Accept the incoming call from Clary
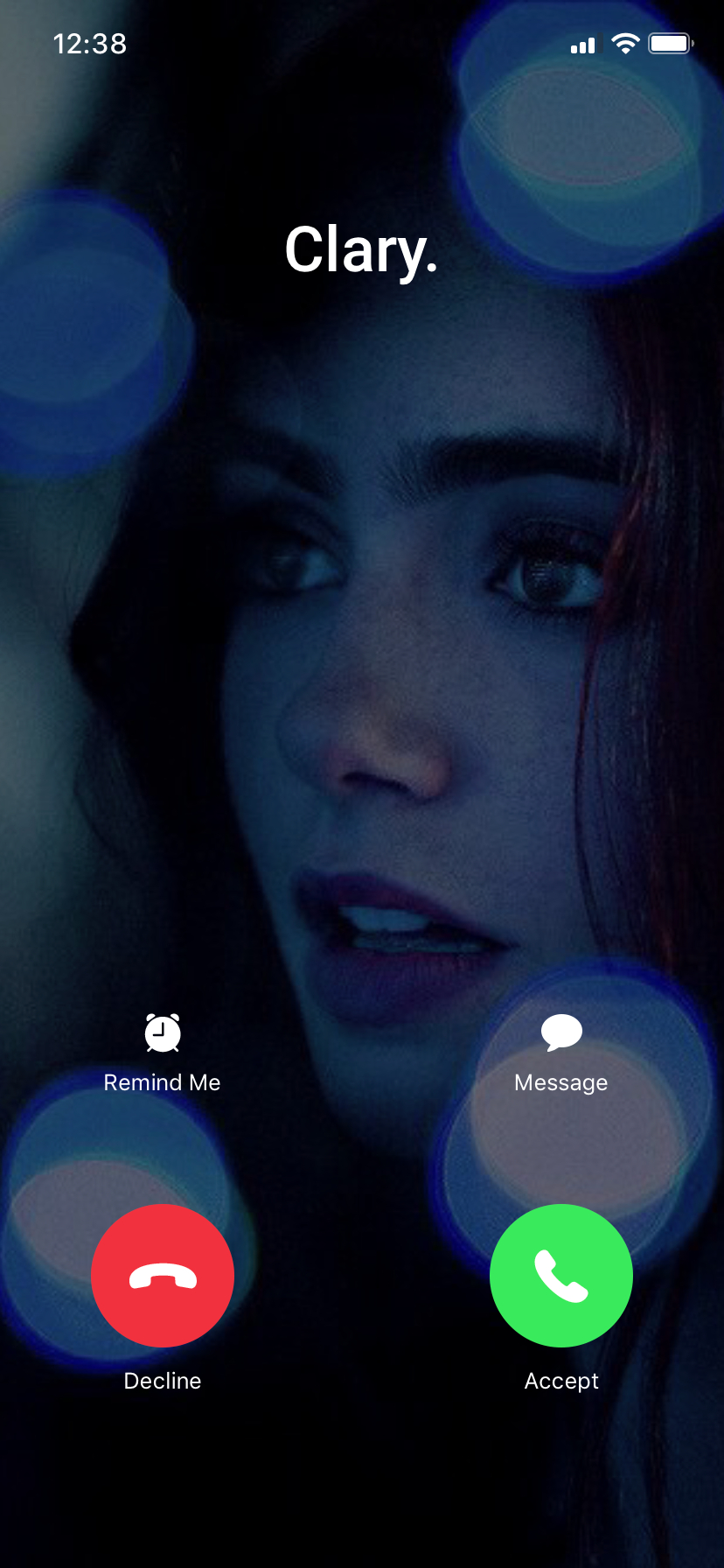This screenshot has width=724, height=1568. 560,1275
